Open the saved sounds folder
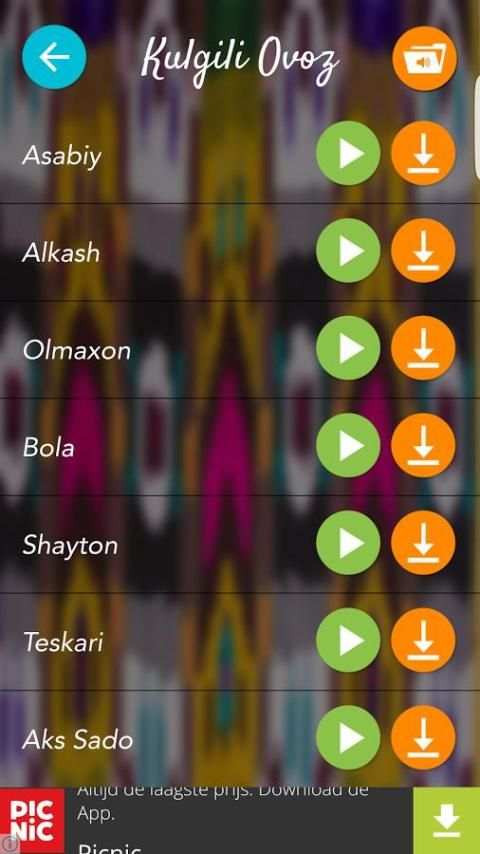 [424, 58]
